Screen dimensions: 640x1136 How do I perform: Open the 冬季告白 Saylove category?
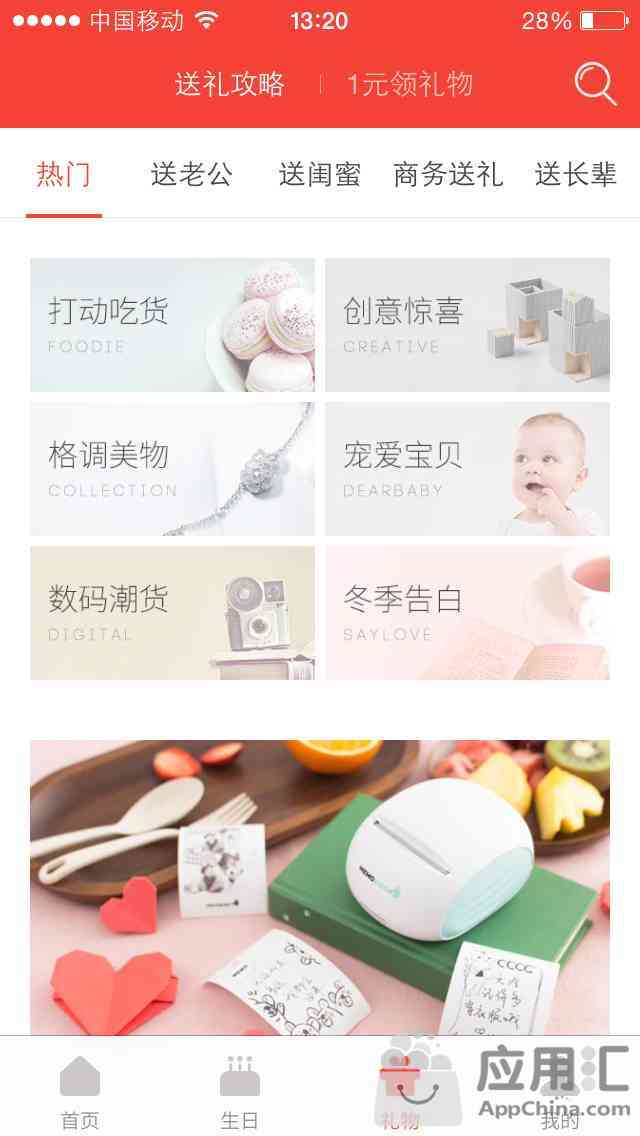[x=467, y=613]
